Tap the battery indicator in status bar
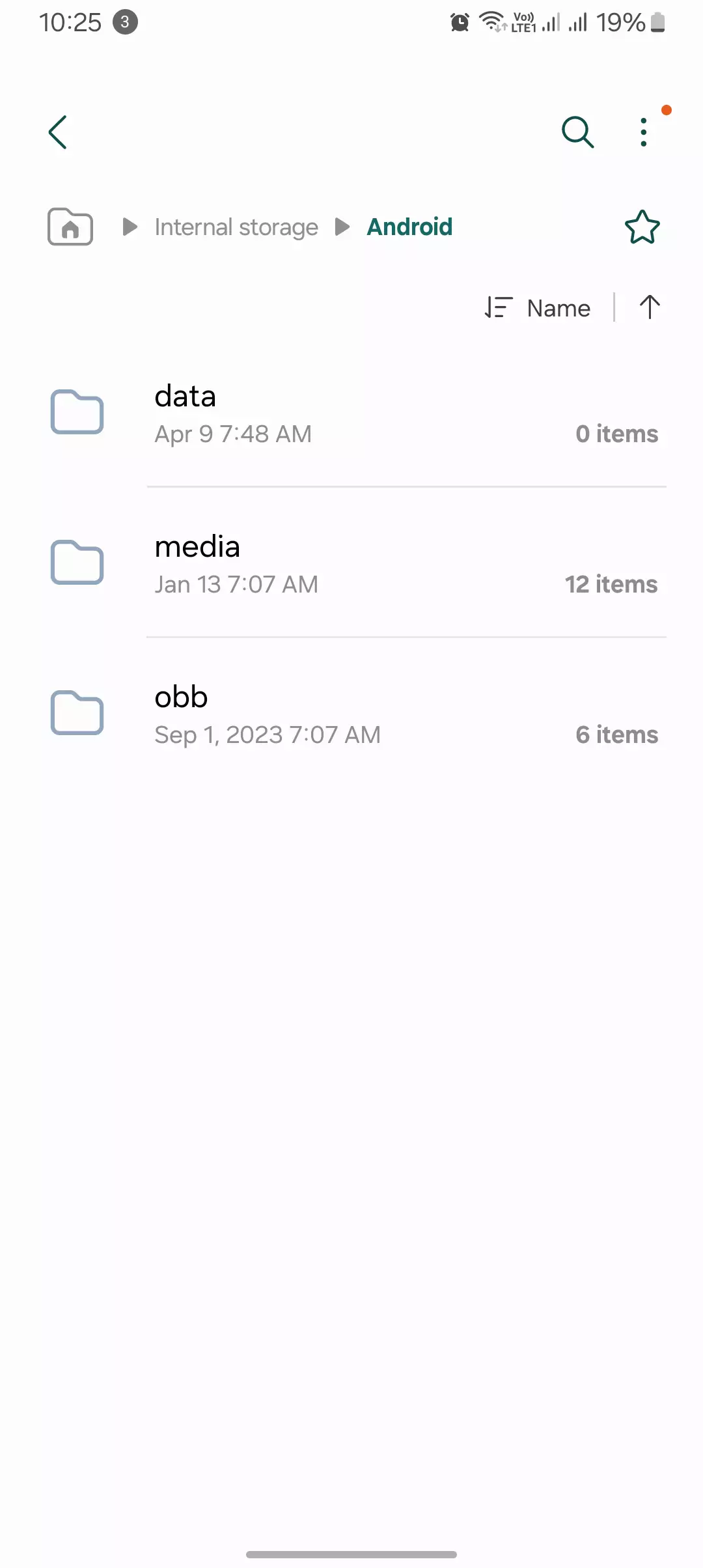The width and height of the screenshot is (703, 1568). click(656, 22)
